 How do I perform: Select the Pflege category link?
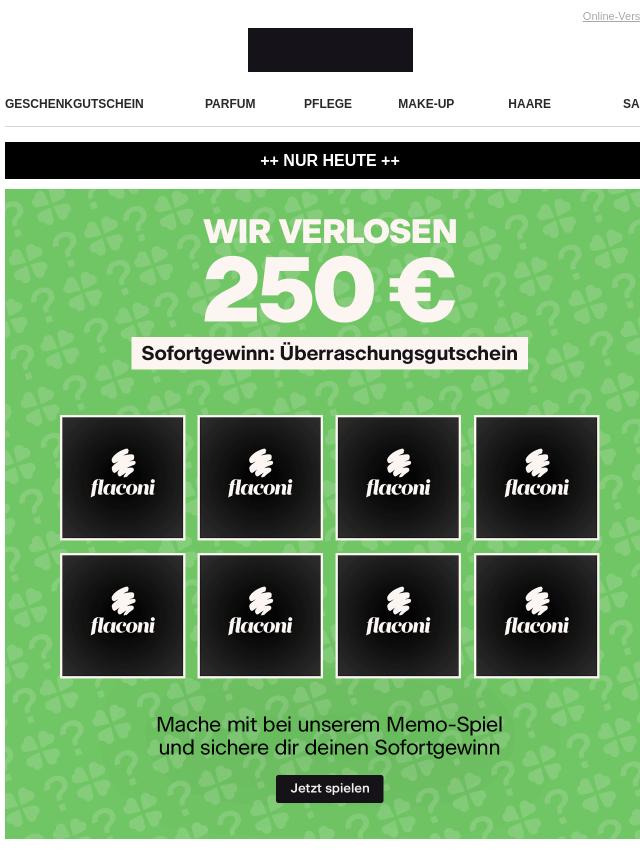328,104
